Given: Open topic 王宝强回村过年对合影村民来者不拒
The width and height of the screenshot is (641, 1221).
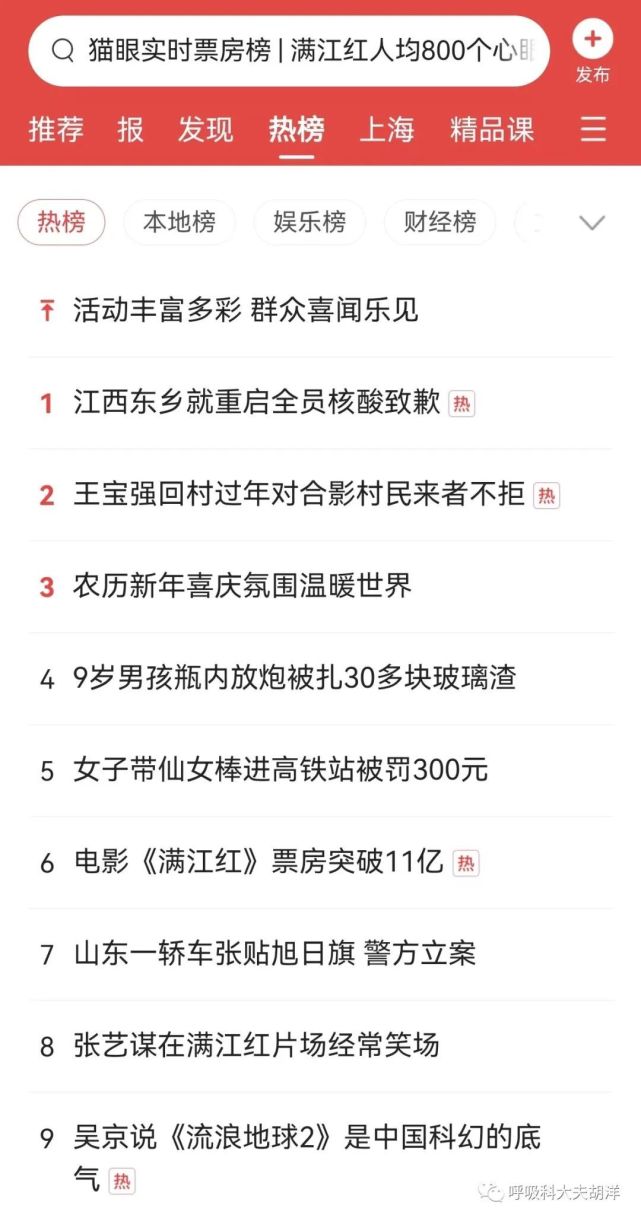Looking at the screenshot, I should [x=320, y=495].
